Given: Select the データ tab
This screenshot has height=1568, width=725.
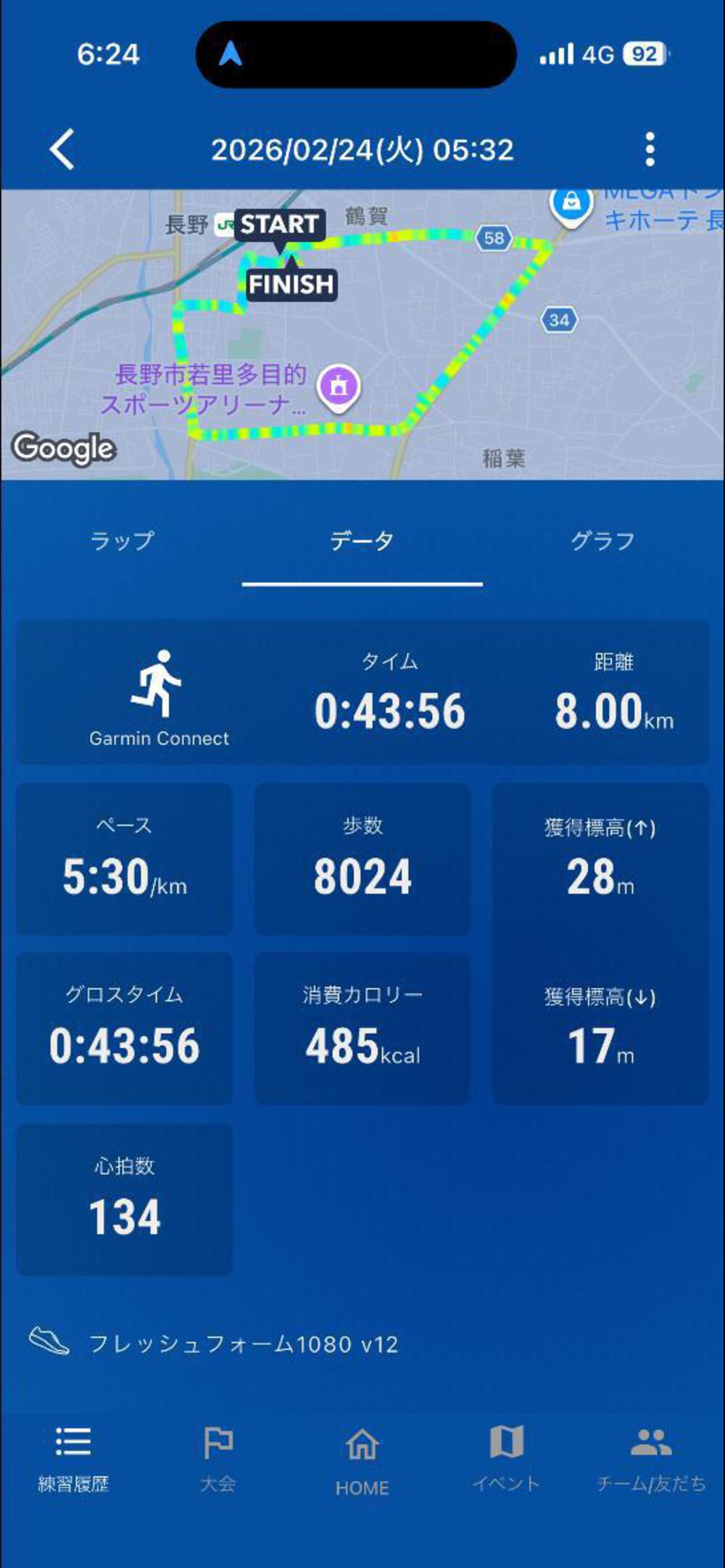Looking at the screenshot, I should (362, 541).
